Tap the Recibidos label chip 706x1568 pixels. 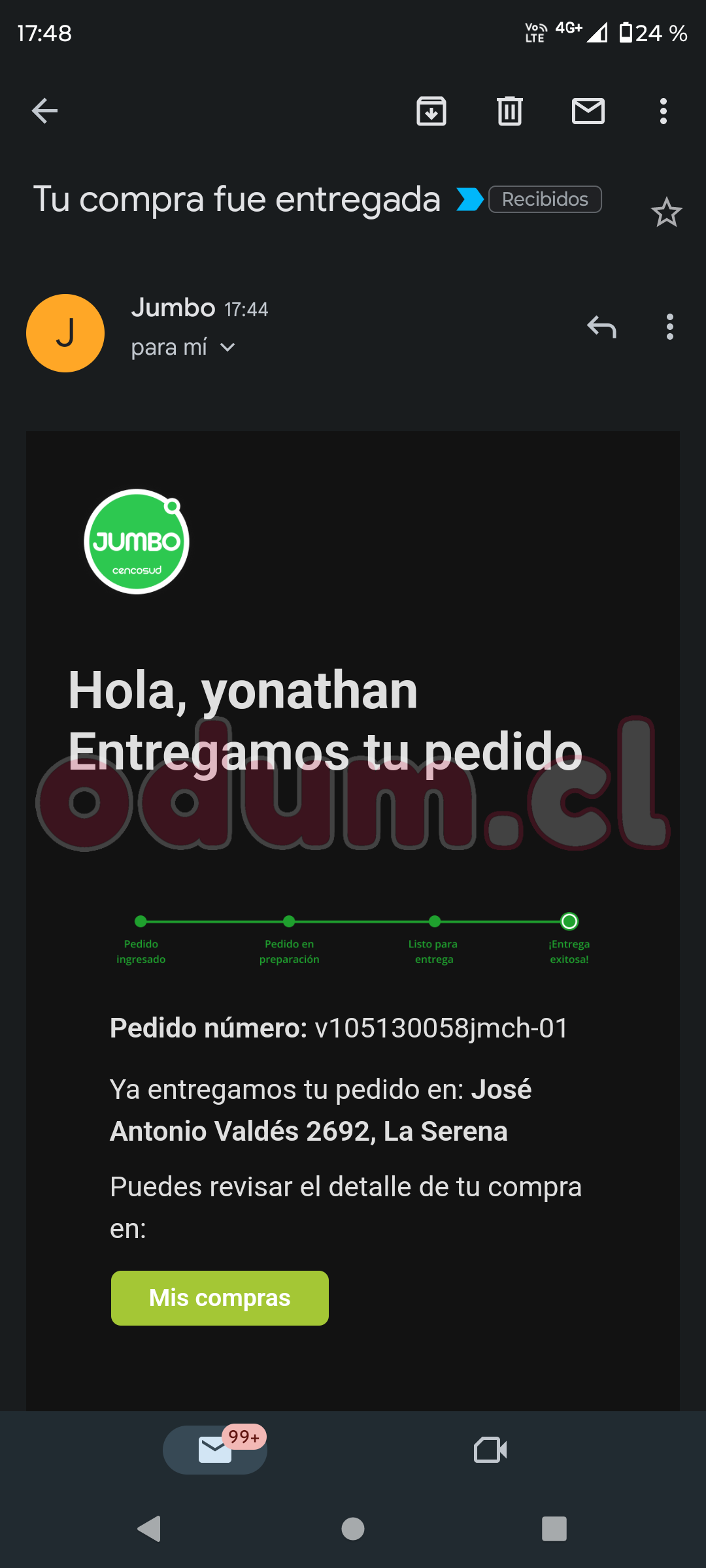(x=545, y=199)
